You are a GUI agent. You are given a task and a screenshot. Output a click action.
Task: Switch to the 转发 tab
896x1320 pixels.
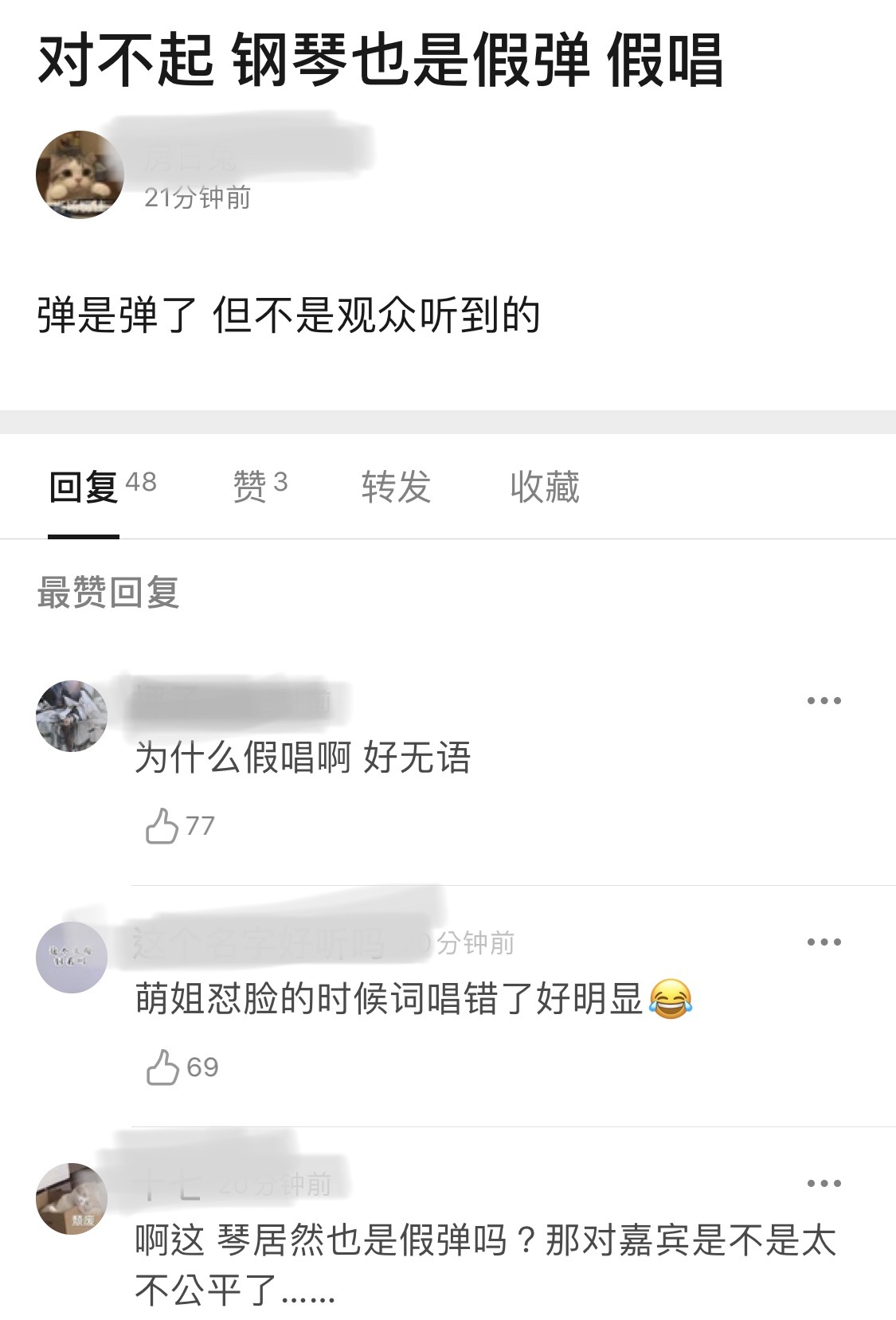click(395, 488)
